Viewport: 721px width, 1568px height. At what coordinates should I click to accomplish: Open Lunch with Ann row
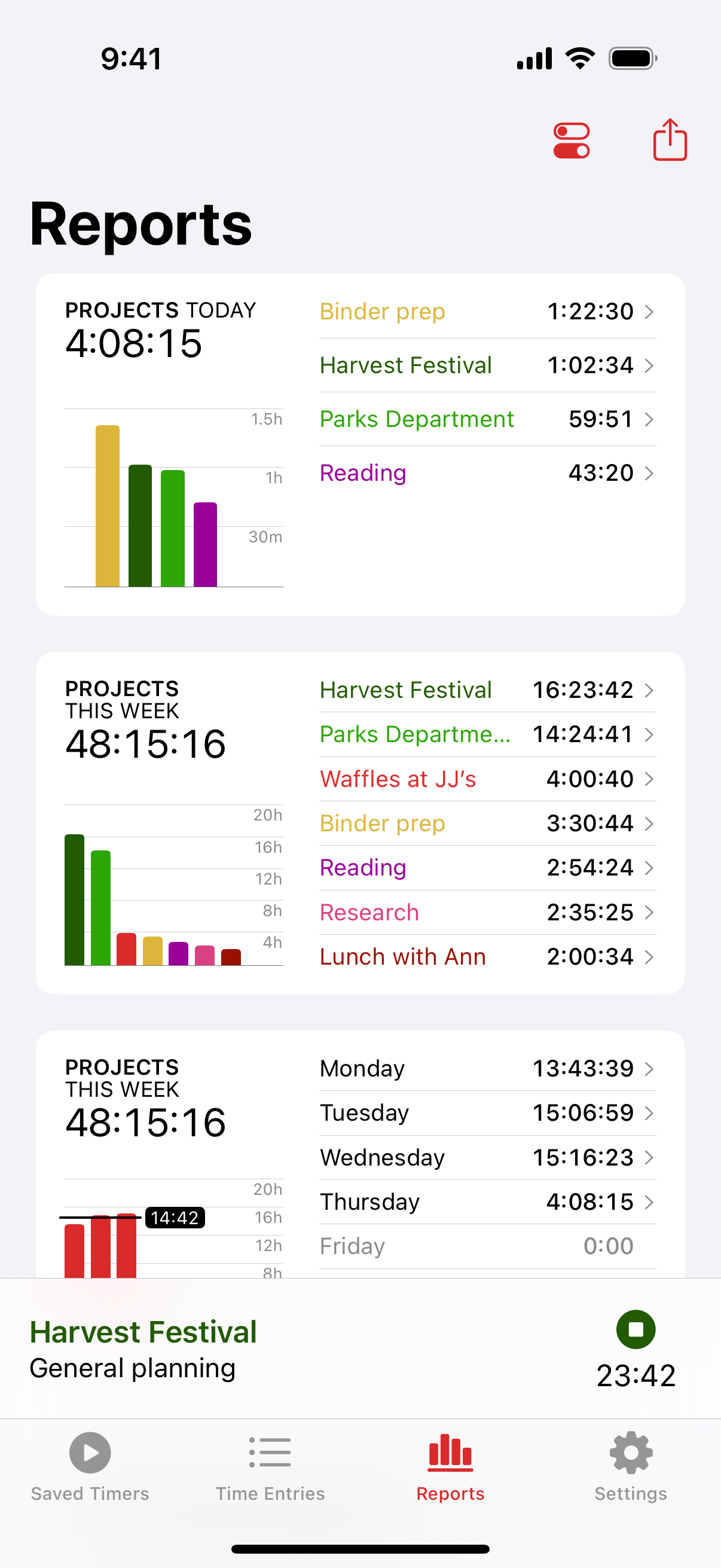coord(487,957)
